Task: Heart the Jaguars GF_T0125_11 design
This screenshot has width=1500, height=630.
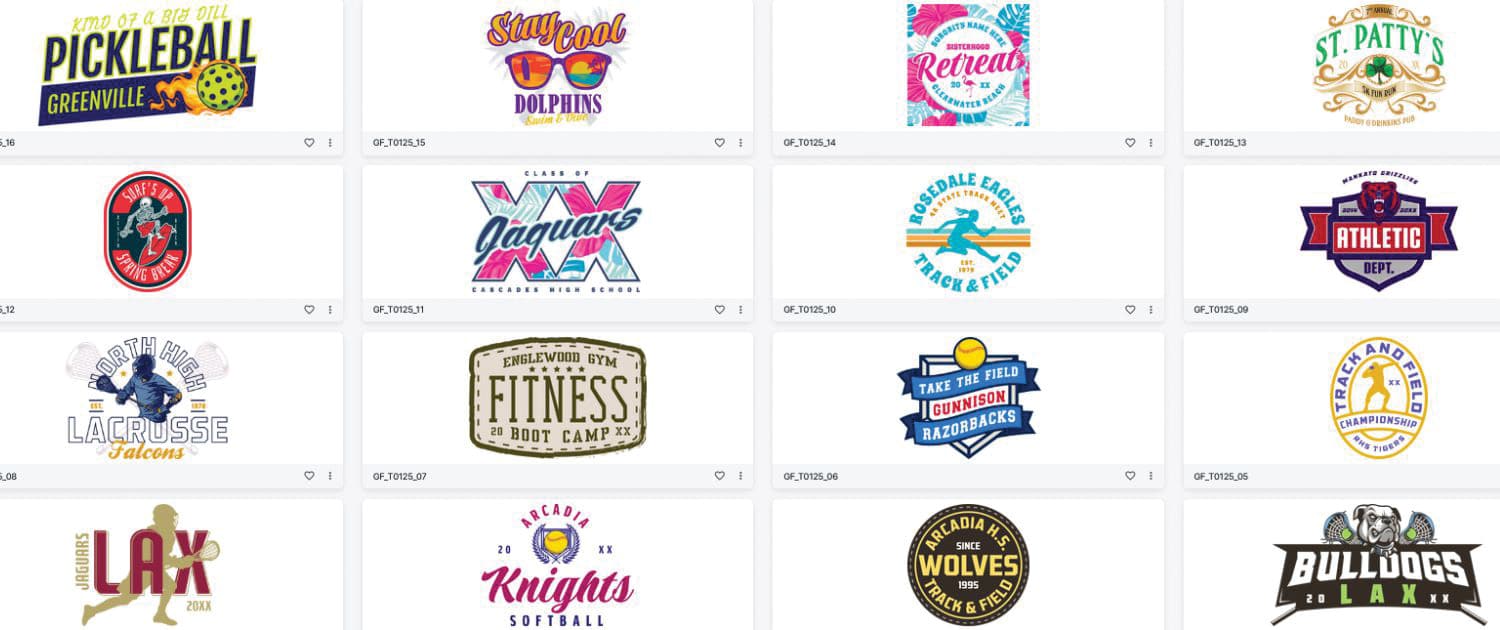Action: [x=719, y=310]
